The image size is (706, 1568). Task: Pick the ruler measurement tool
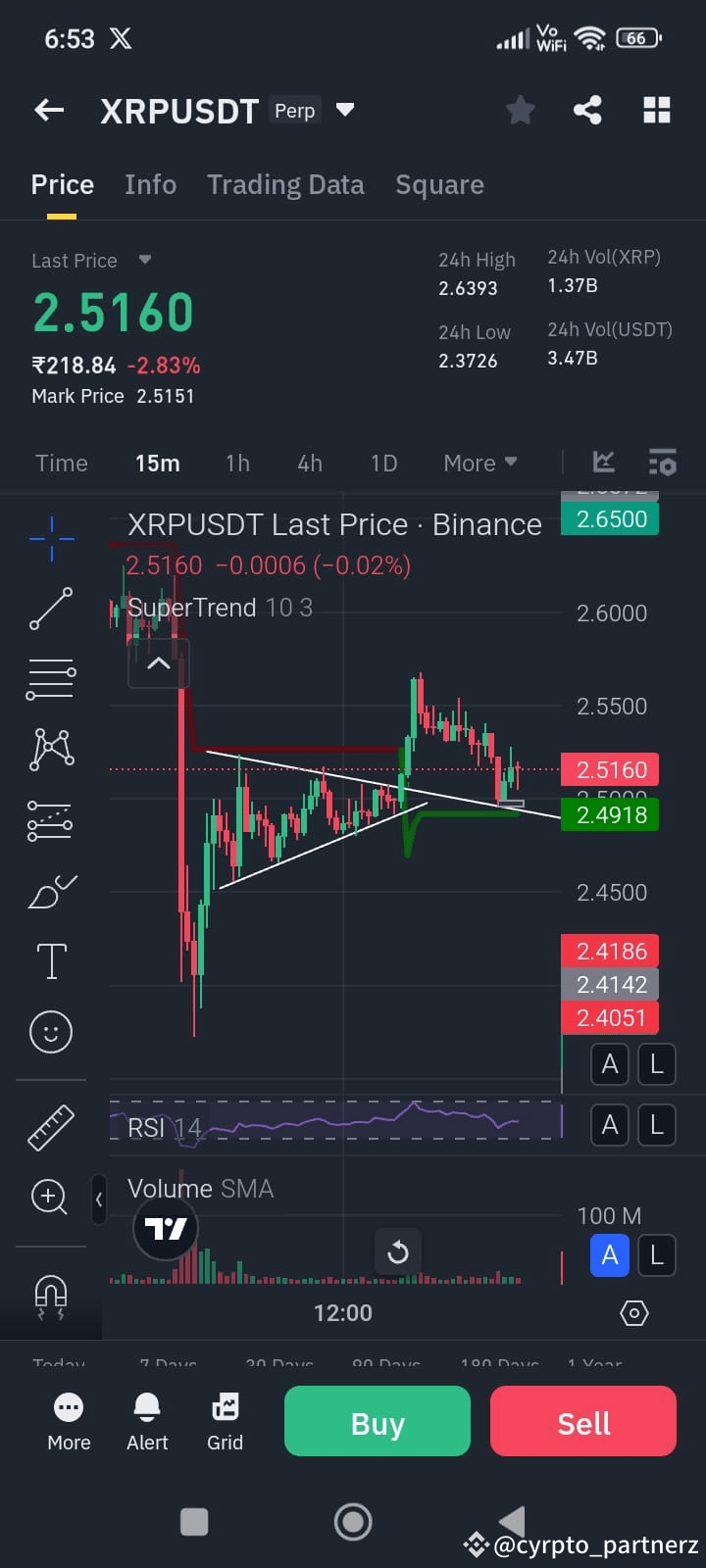51,1126
